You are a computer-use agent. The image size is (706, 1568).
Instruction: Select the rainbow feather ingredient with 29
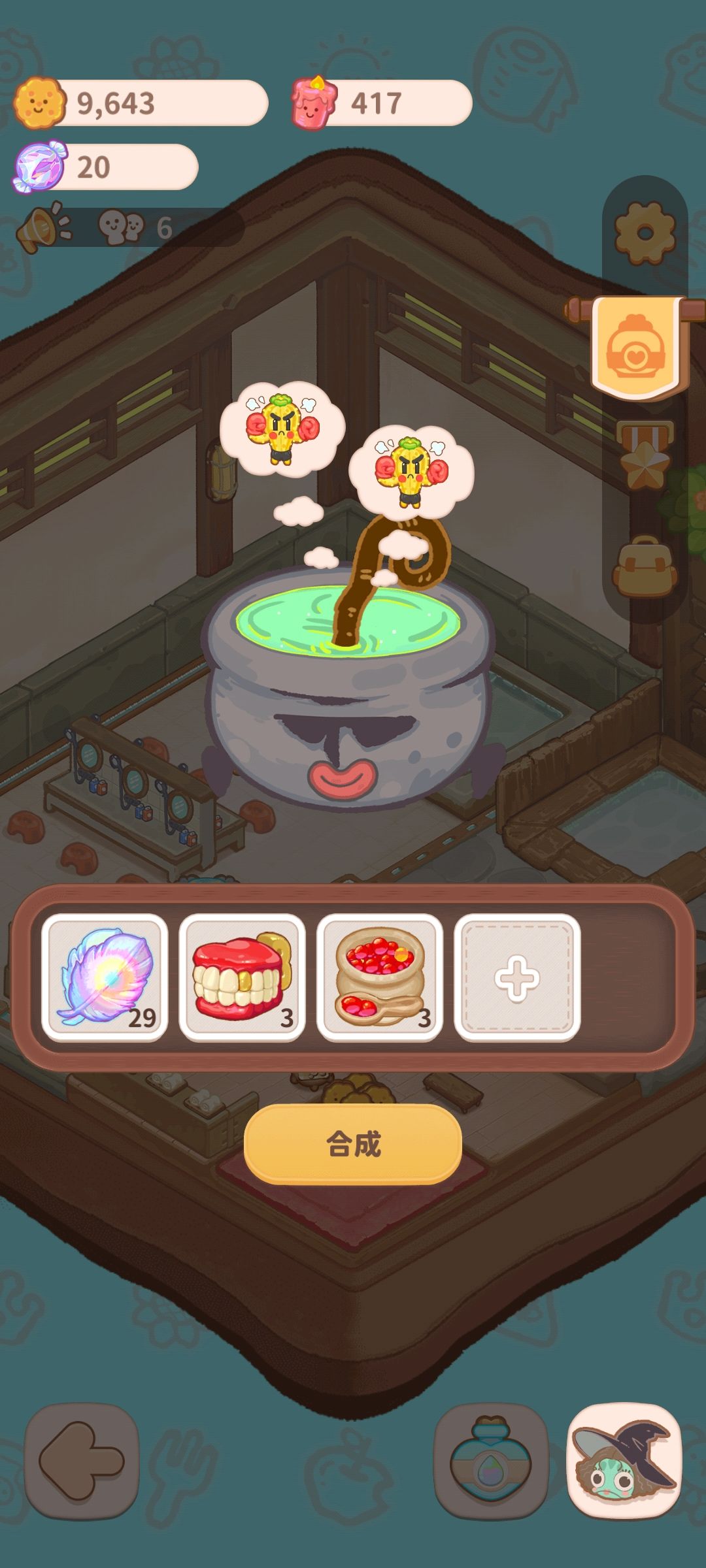(107, 974)
